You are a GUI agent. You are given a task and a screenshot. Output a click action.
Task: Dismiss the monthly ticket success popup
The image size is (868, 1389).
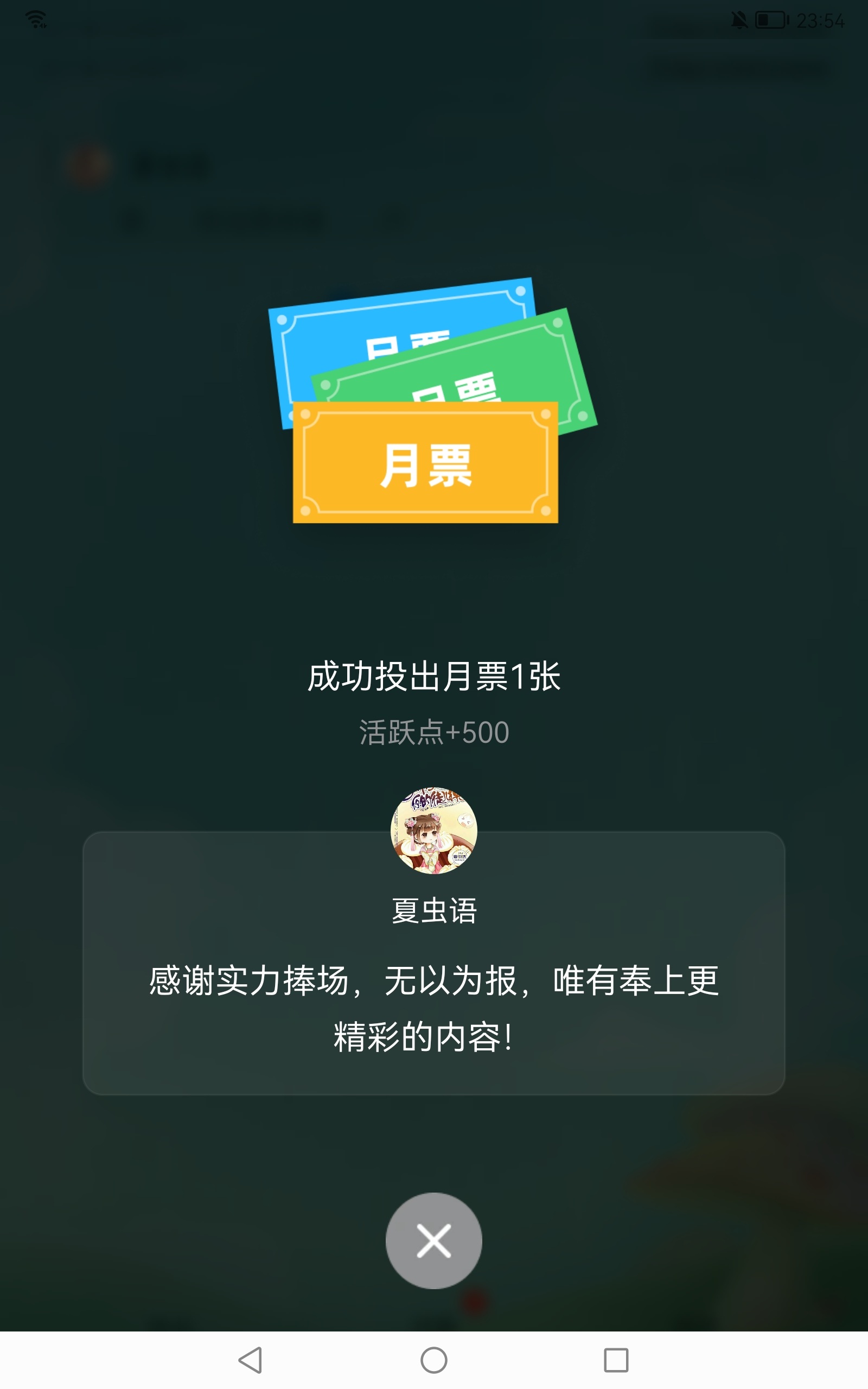[433, 1240]
